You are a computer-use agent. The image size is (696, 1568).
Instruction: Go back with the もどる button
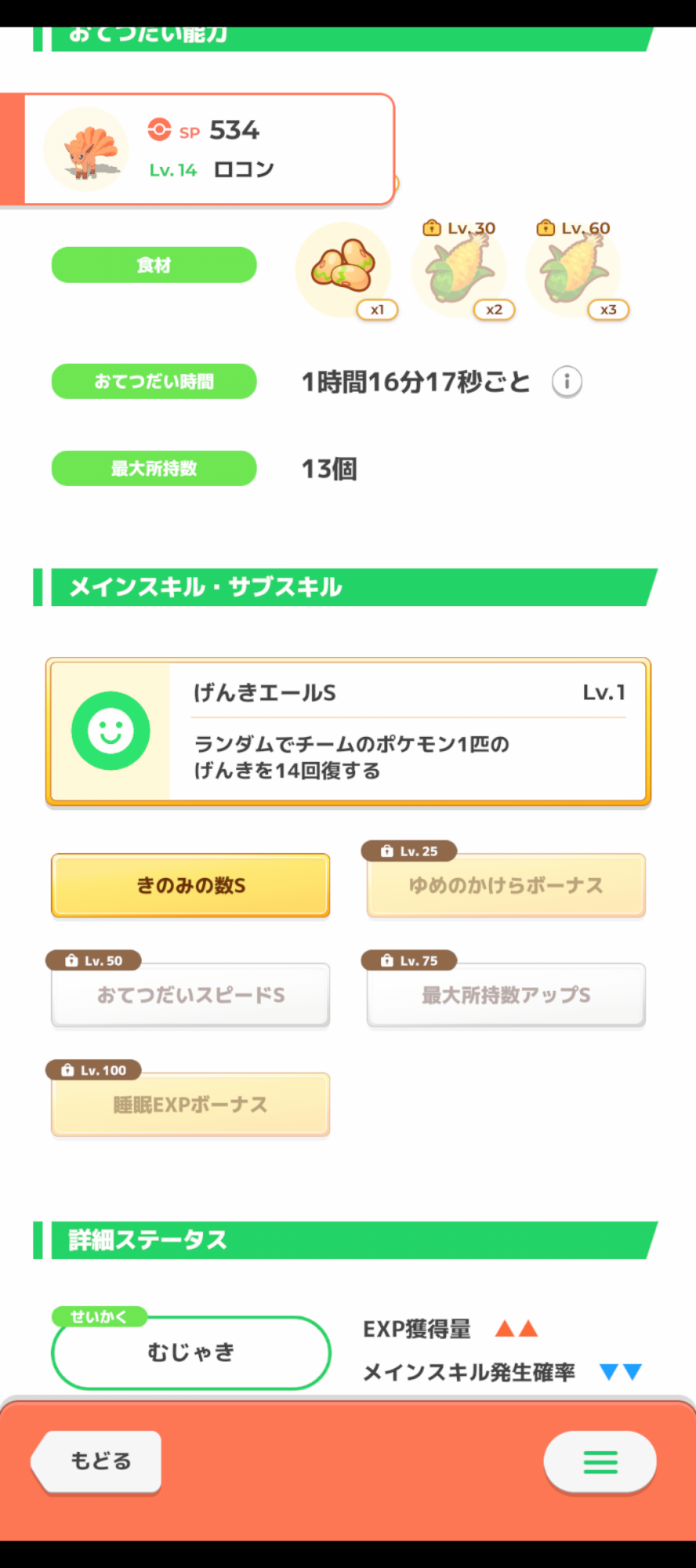96,1461
